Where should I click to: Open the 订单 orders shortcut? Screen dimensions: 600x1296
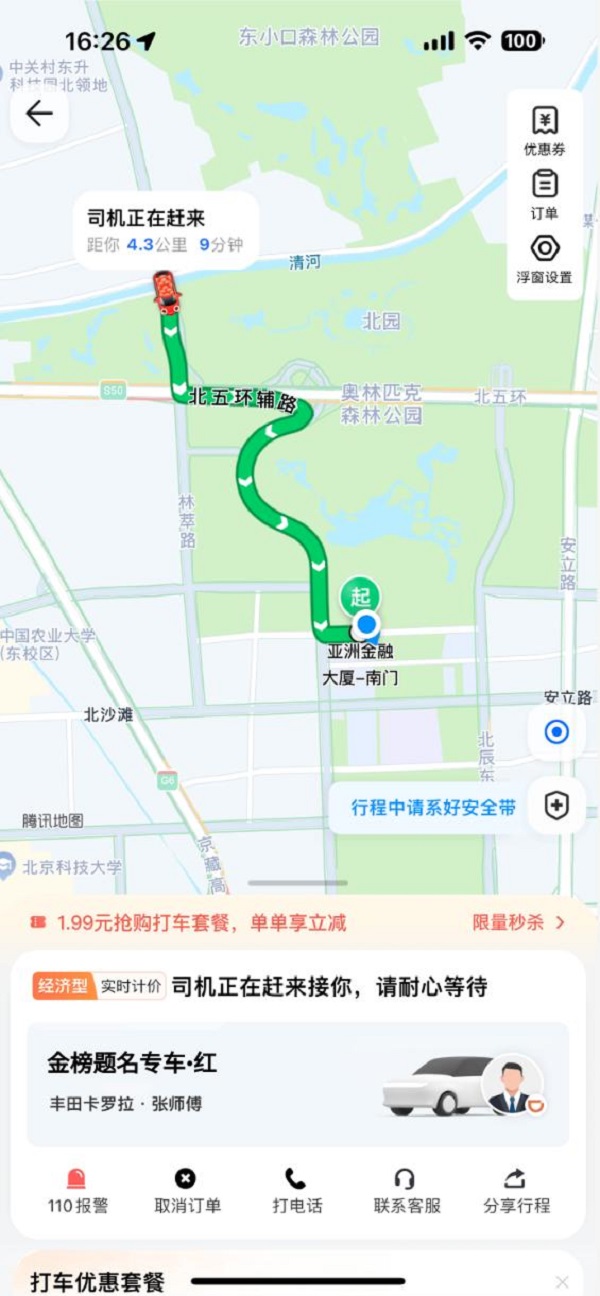545,194
